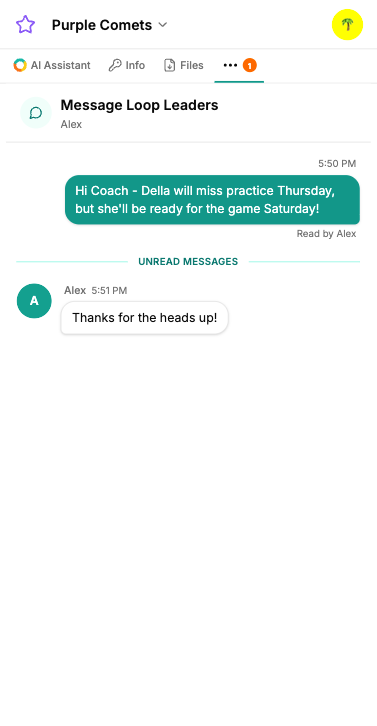The height and width of the screenshot is (726, 377).
Task: Open the Files tab
Action: point(184,65)
